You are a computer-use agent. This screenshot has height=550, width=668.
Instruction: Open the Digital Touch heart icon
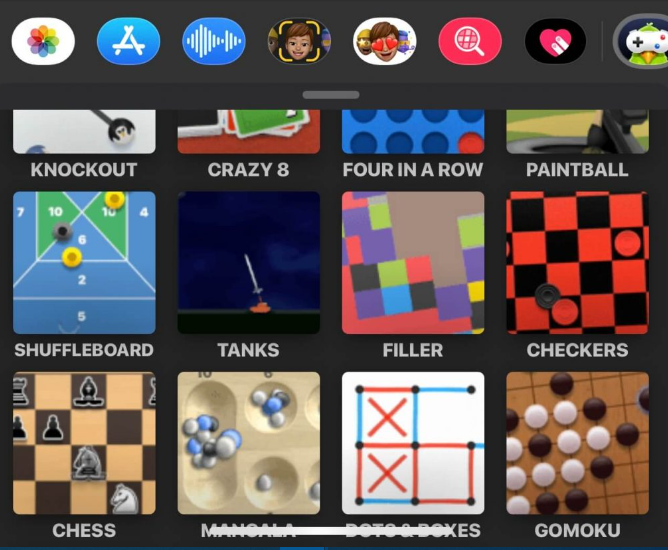(556, 41)
